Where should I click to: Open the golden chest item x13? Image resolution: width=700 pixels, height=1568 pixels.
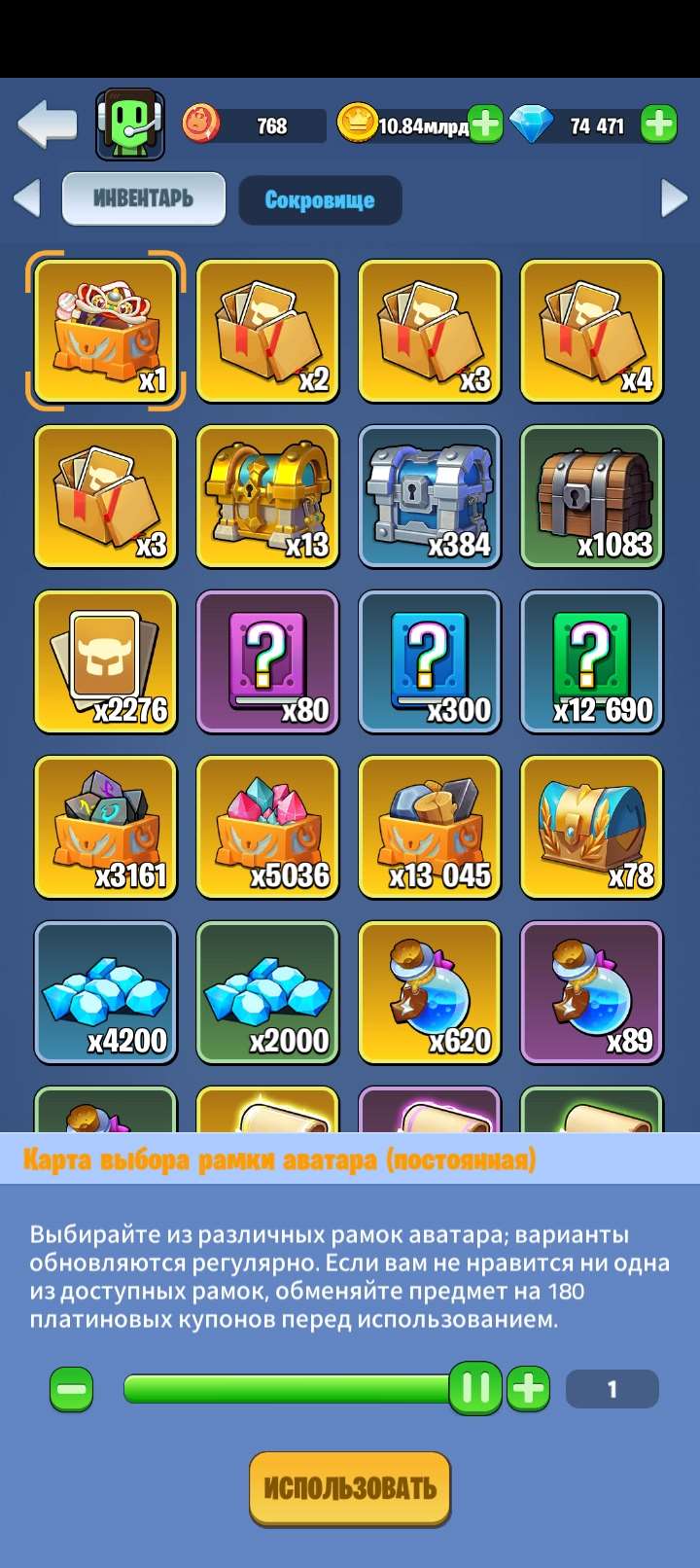(x=268, y=496)
